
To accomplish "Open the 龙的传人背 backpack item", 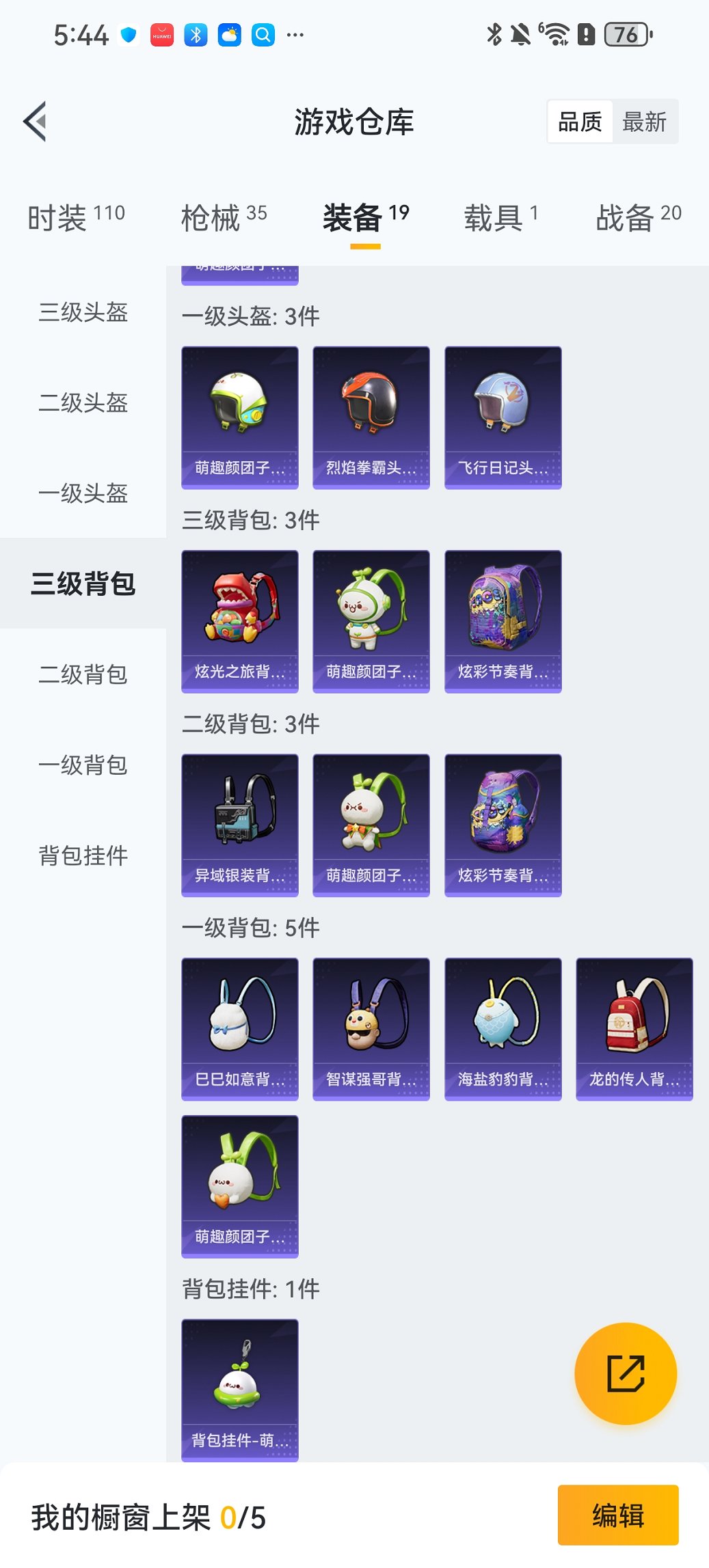I will pos(634,1028).
